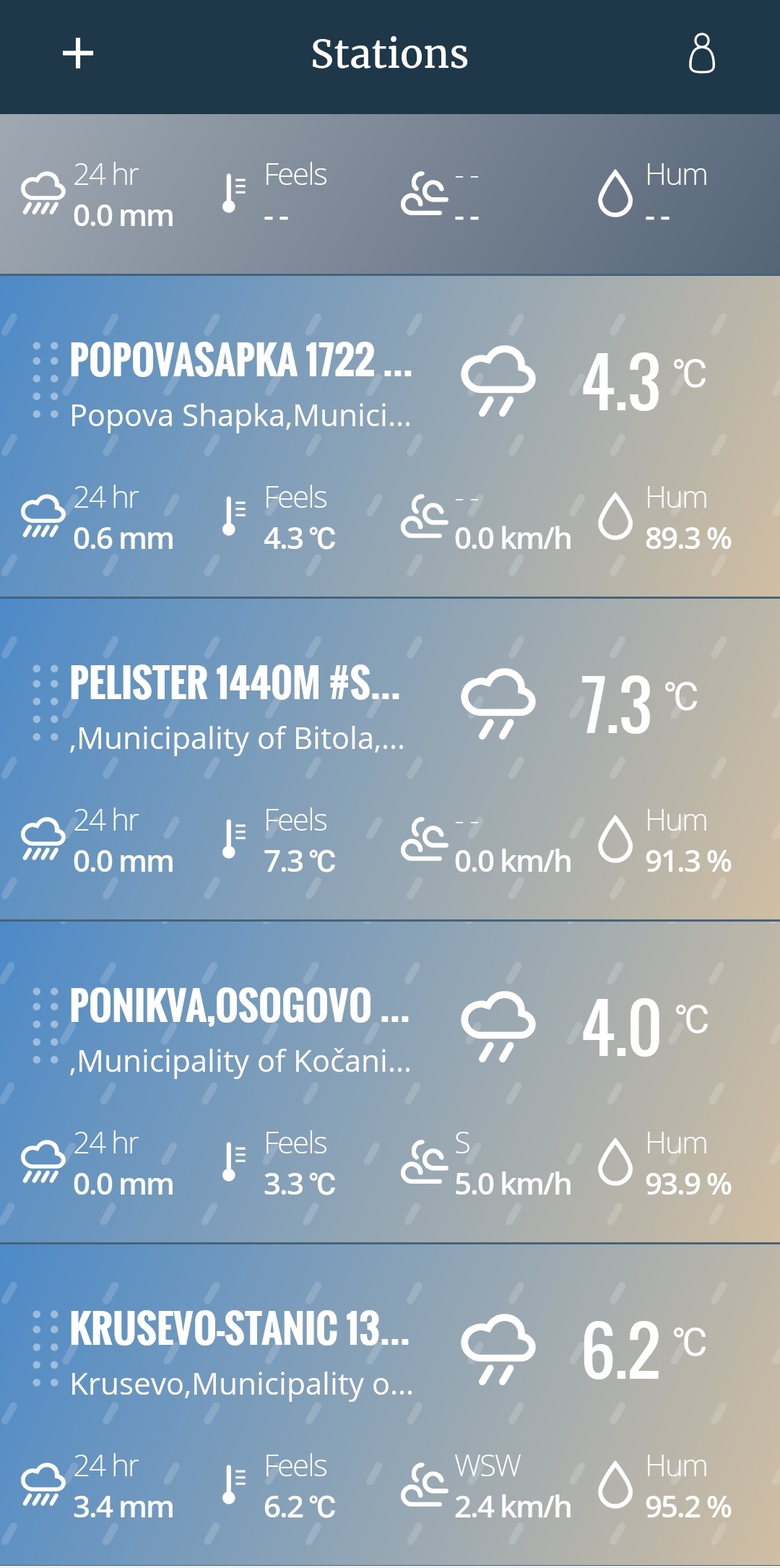
Task: Open the user profile icon
Action: tap(701, 53)
